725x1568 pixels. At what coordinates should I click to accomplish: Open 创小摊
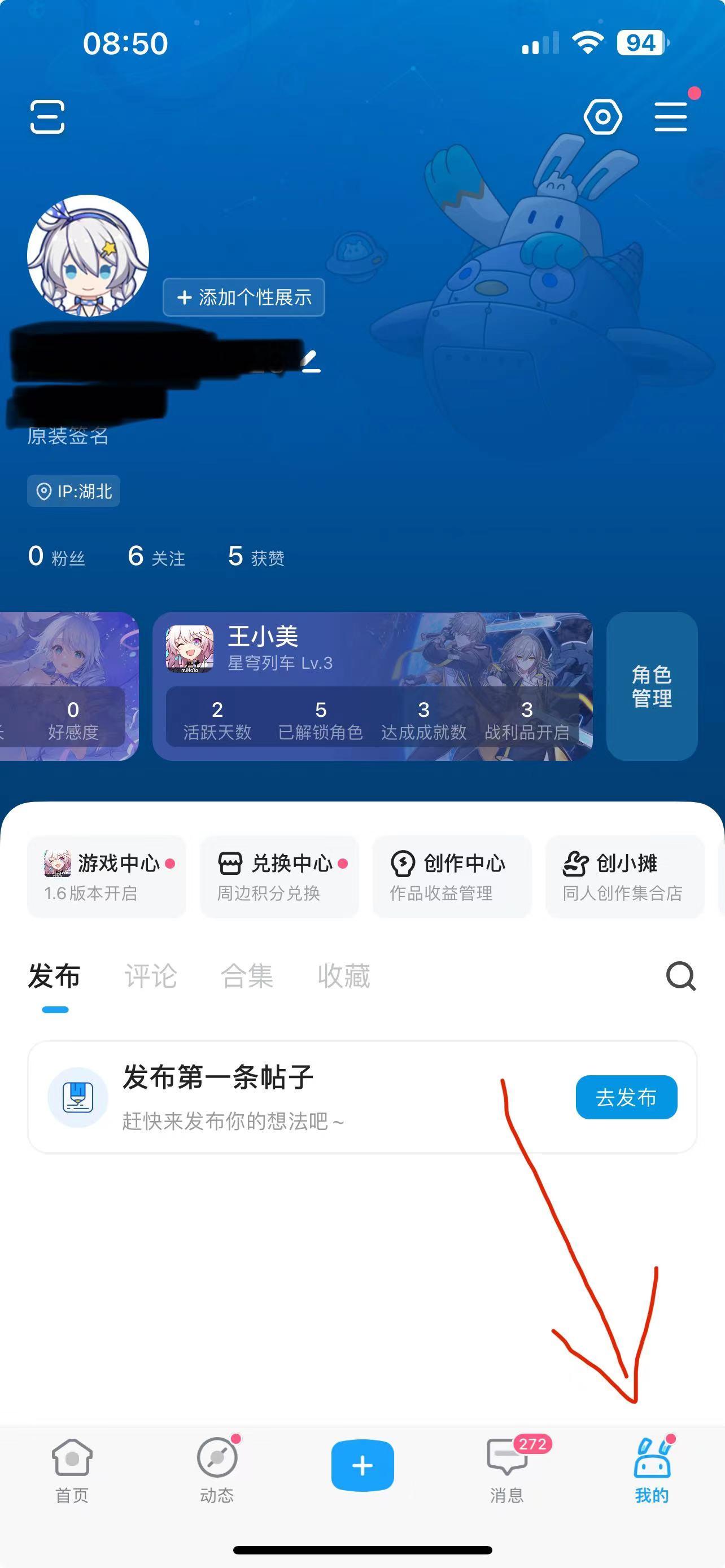pos(624,877)
